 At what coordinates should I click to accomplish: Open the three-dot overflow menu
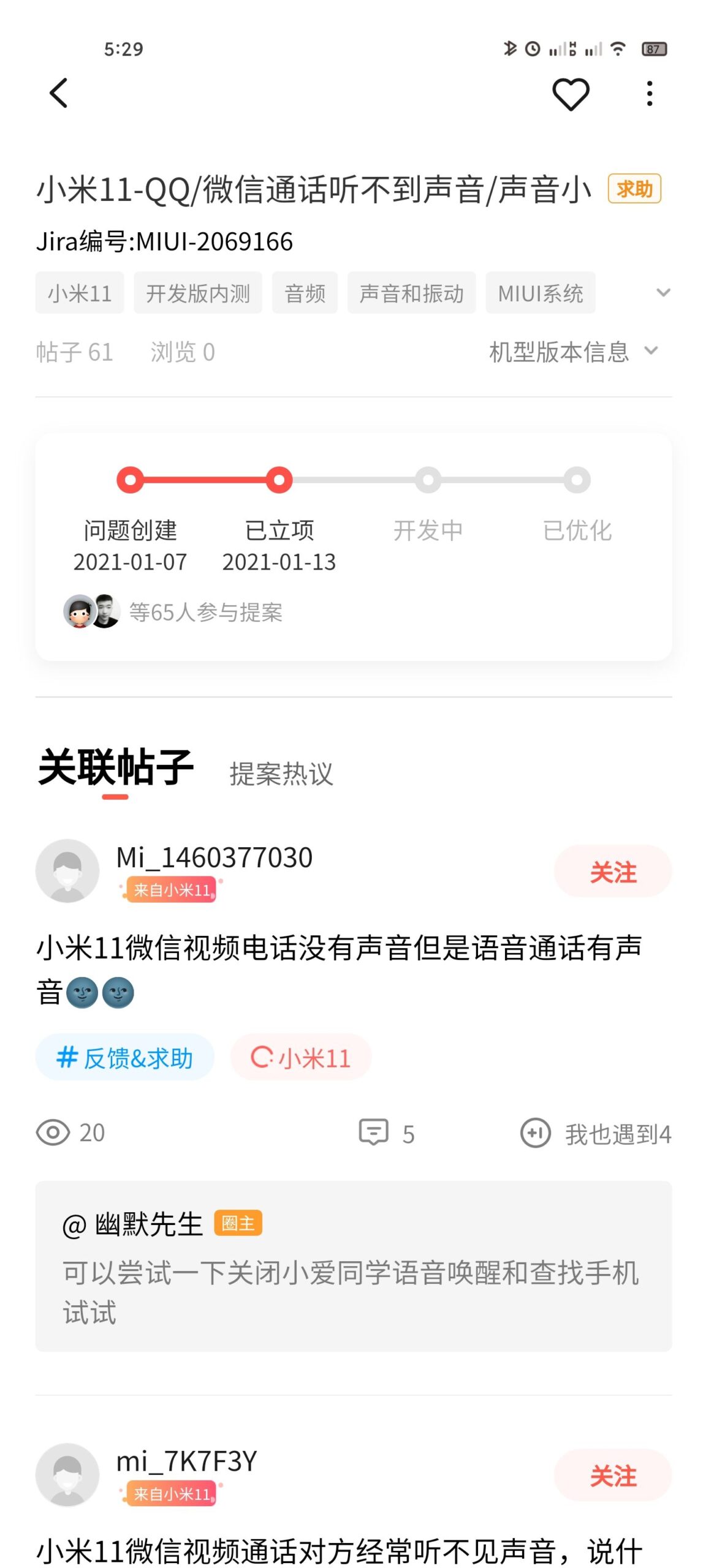point(649,94)
